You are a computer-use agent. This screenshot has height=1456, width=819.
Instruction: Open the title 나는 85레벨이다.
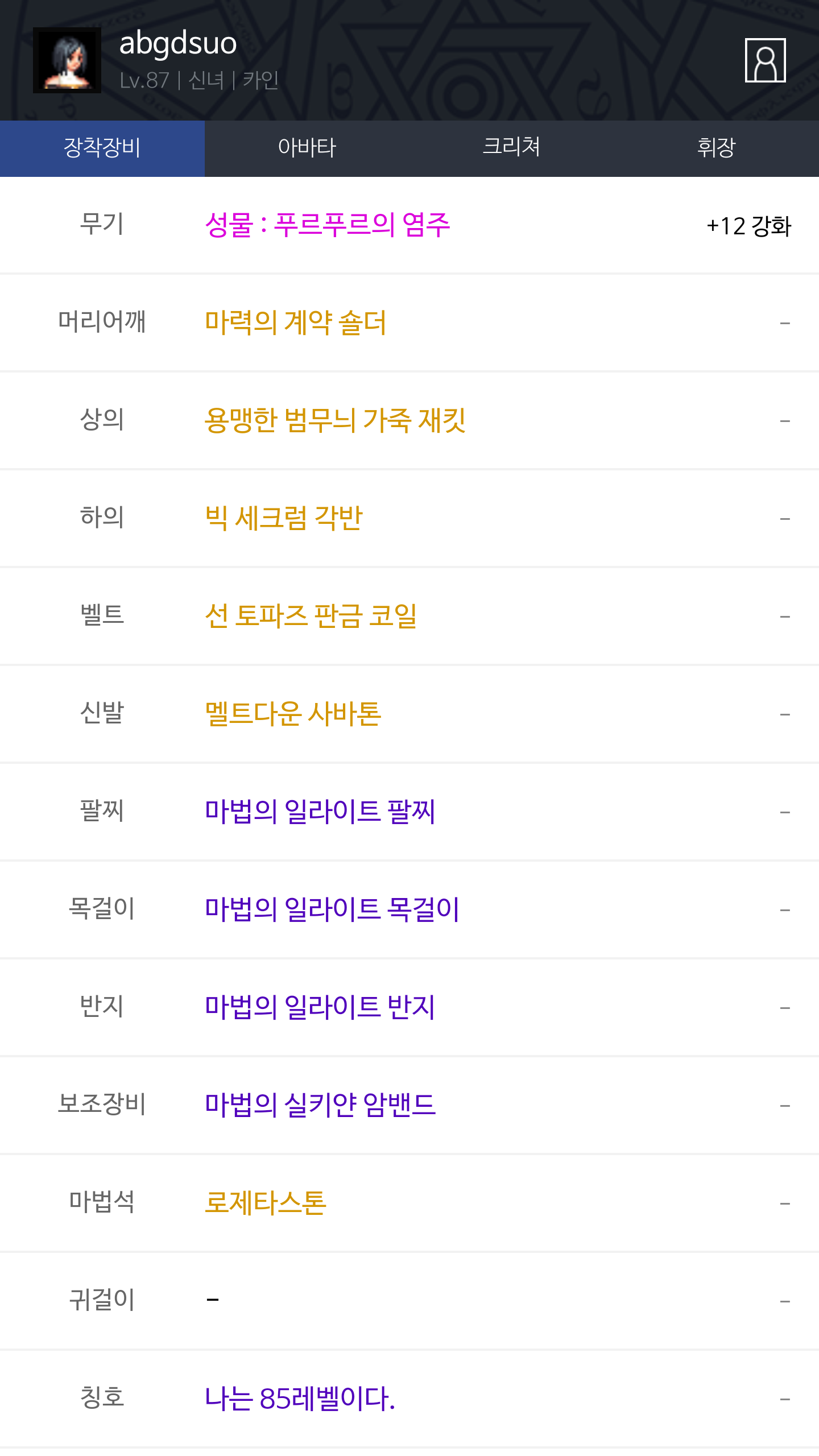[x=300, y=1399]
